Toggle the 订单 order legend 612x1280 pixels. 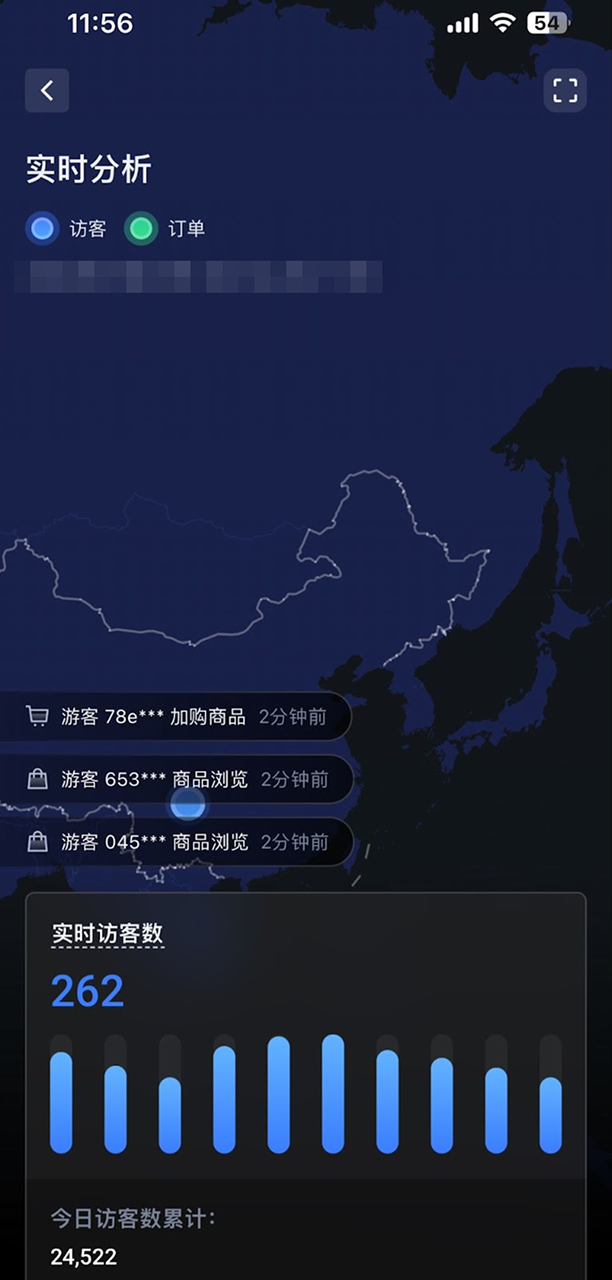point(166,229)
